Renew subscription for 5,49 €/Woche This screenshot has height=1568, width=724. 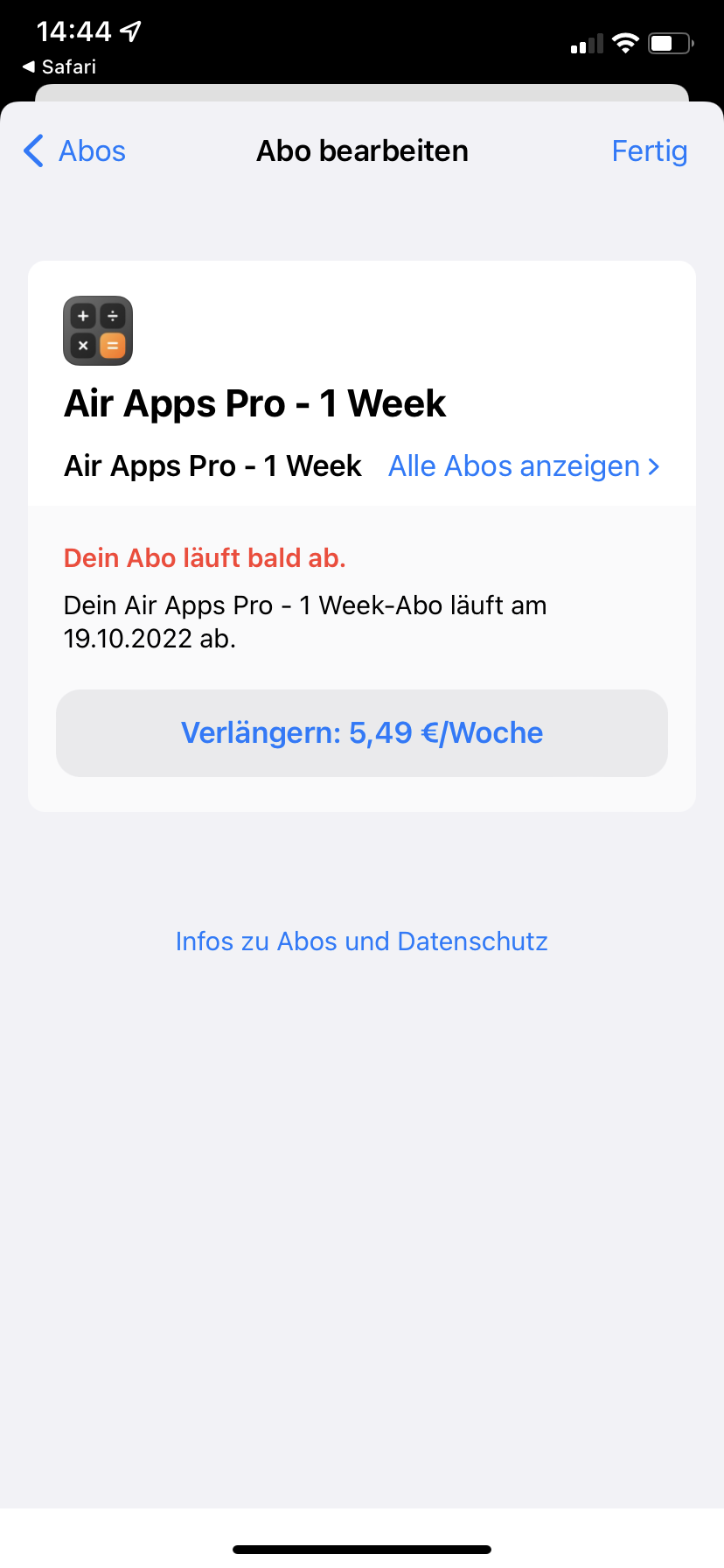362,733
